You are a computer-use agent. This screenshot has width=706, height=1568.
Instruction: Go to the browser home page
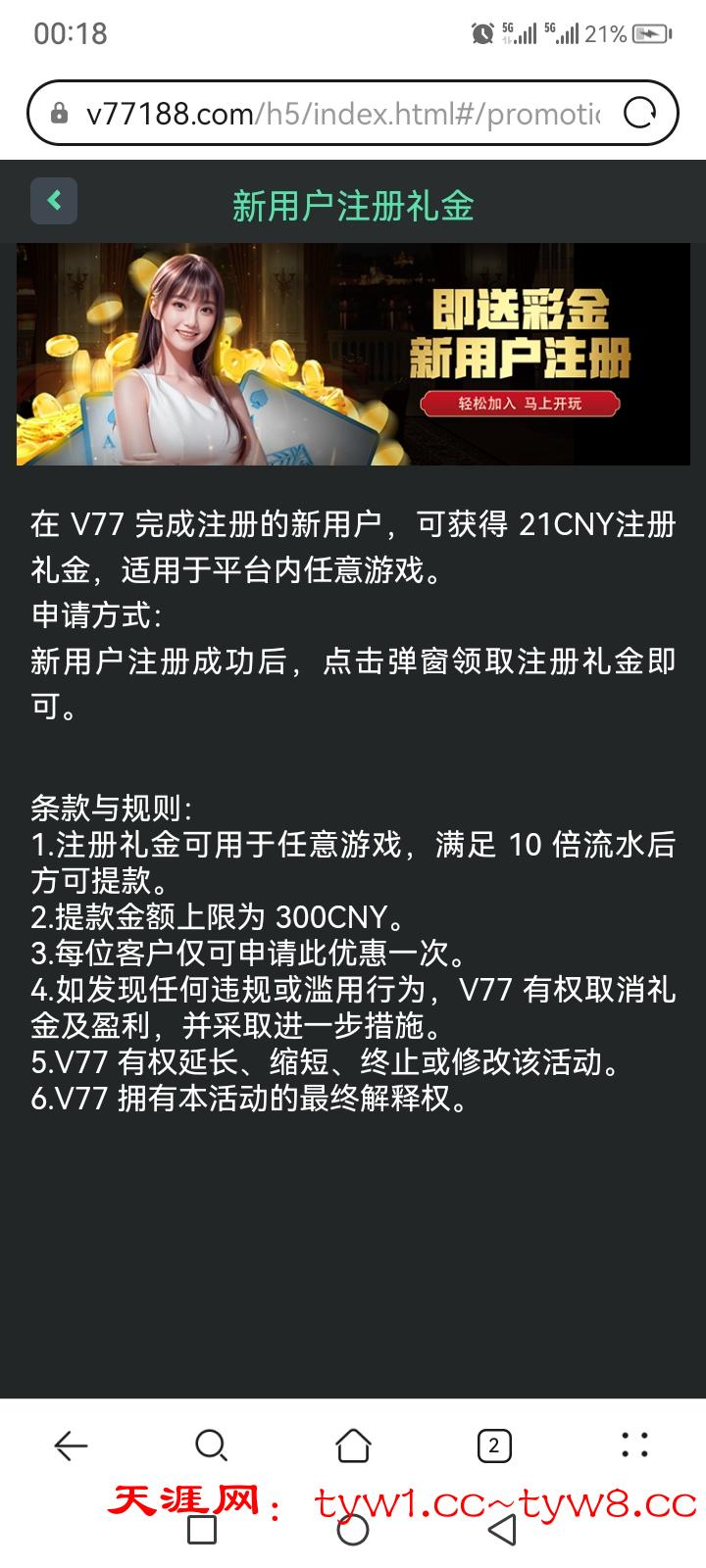[353, 1445]
